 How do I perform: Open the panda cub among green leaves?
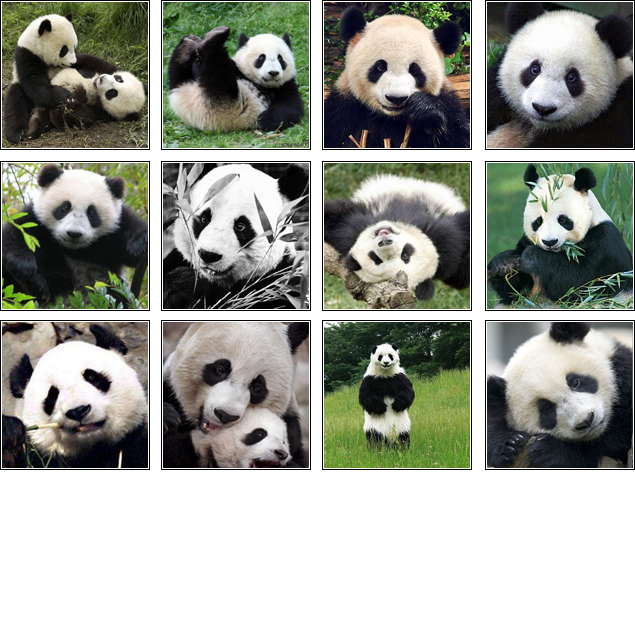pyautogui.click(x=75, y=236)
